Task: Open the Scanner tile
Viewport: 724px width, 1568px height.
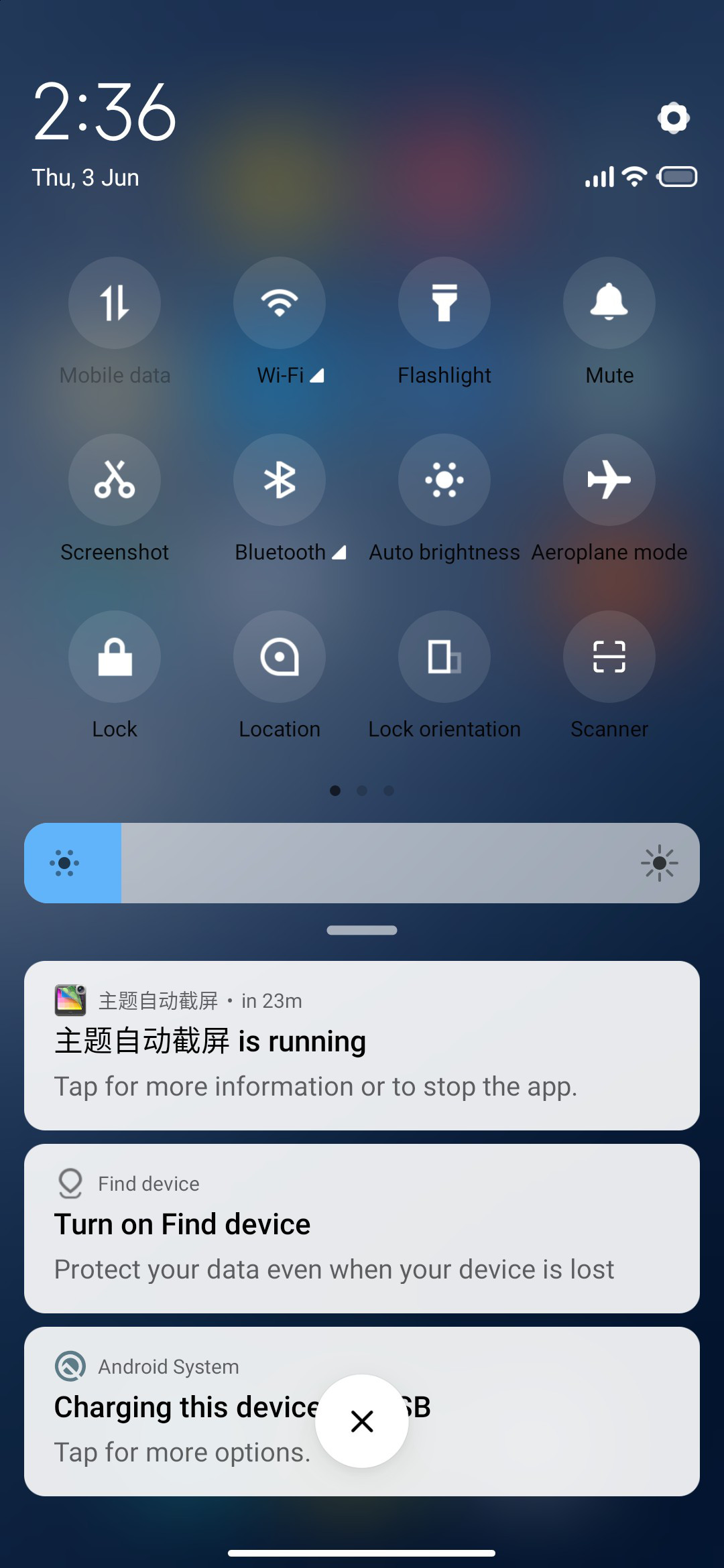Action: (609, 657)
